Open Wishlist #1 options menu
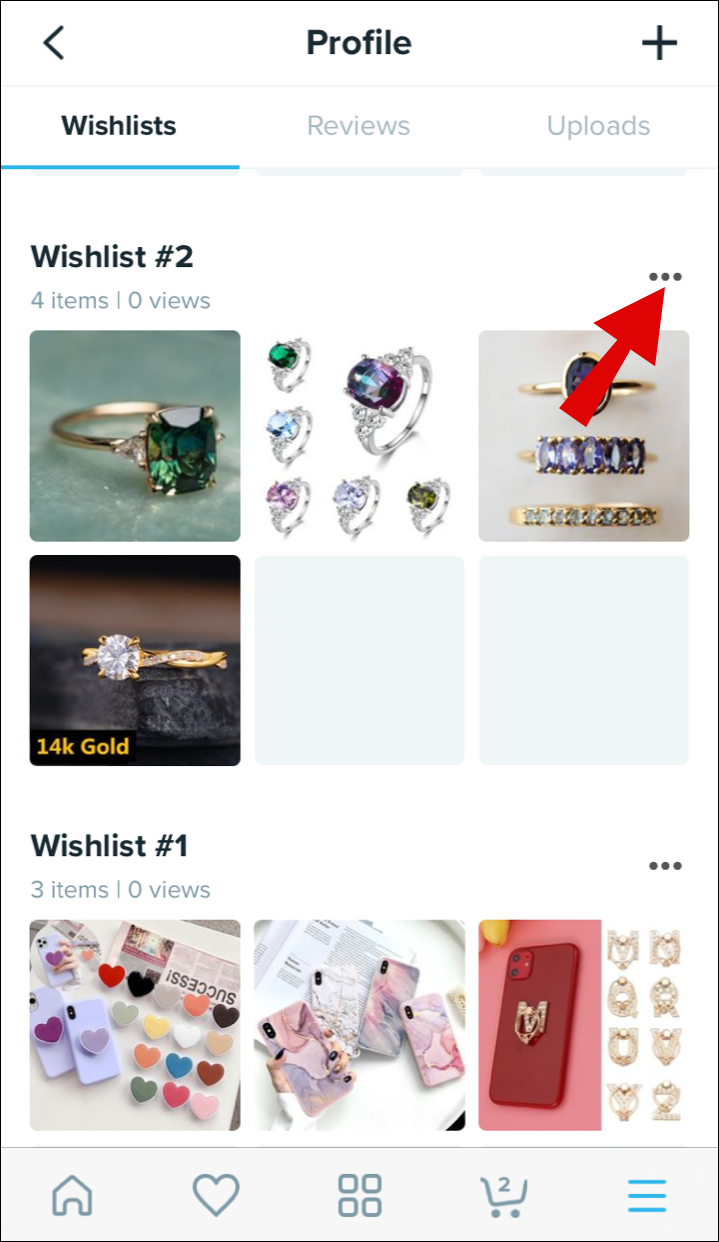The width and height of the screenshot is (719, 1242). click(665, 866)
